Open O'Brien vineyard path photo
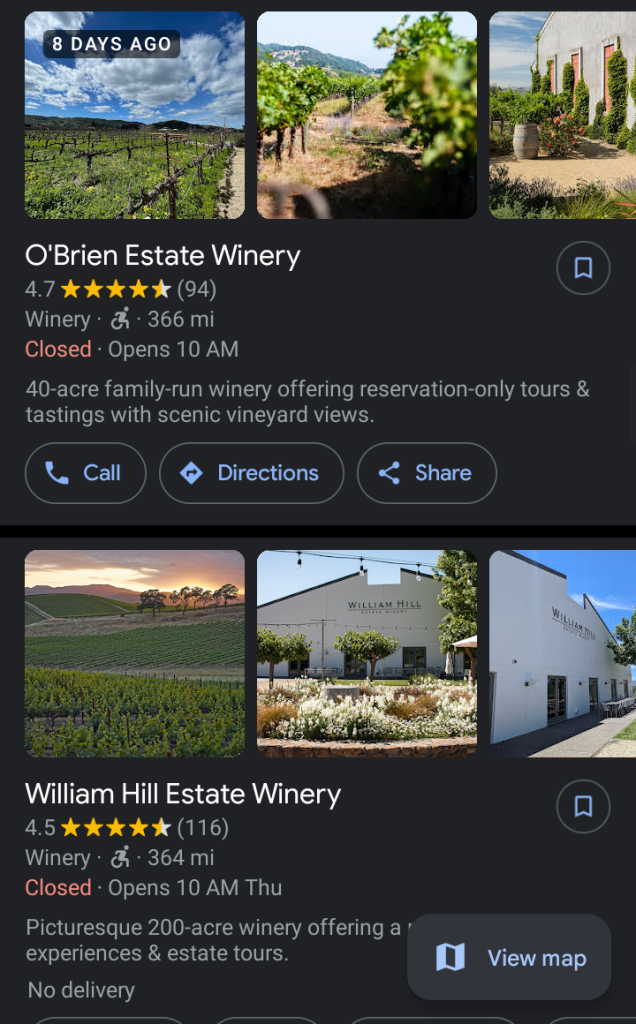Image resolution: width=636 pixels, height=1024 pixels. 367,115
